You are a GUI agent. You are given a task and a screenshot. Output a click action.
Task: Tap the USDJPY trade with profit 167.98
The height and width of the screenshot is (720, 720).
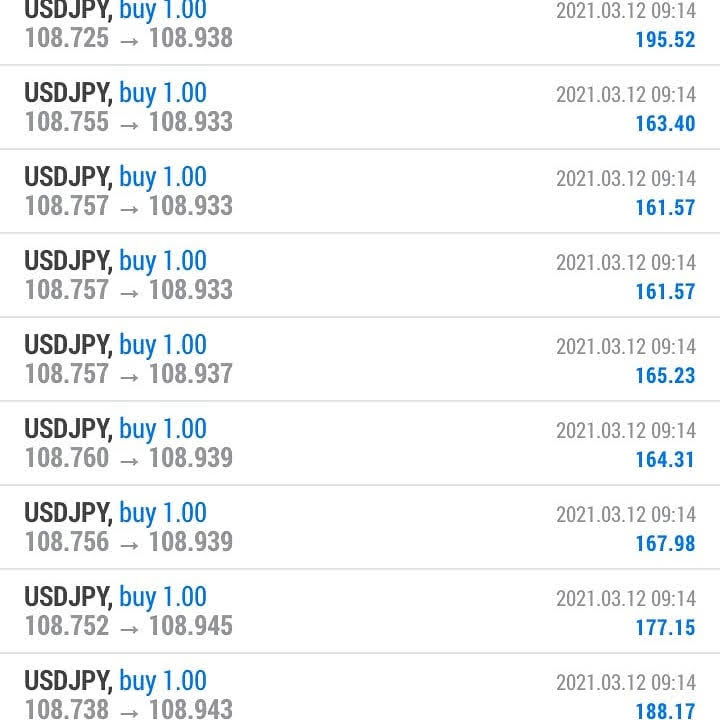(x=360, y=528)
